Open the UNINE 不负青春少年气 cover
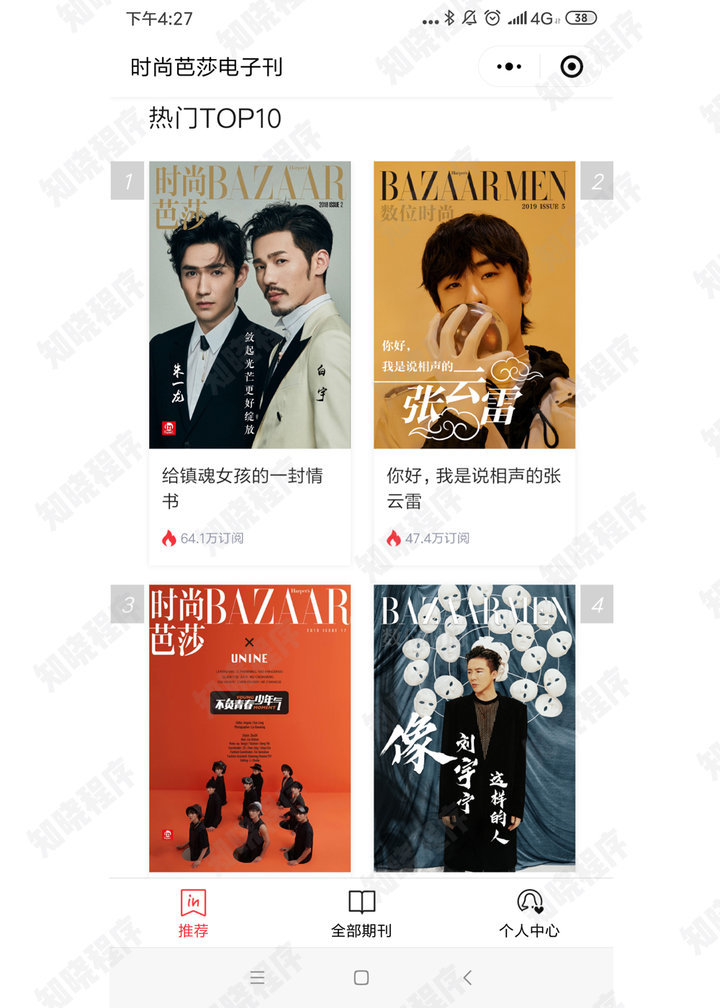The height and width of the screenshot is (1008, 720). coord(250,728)
